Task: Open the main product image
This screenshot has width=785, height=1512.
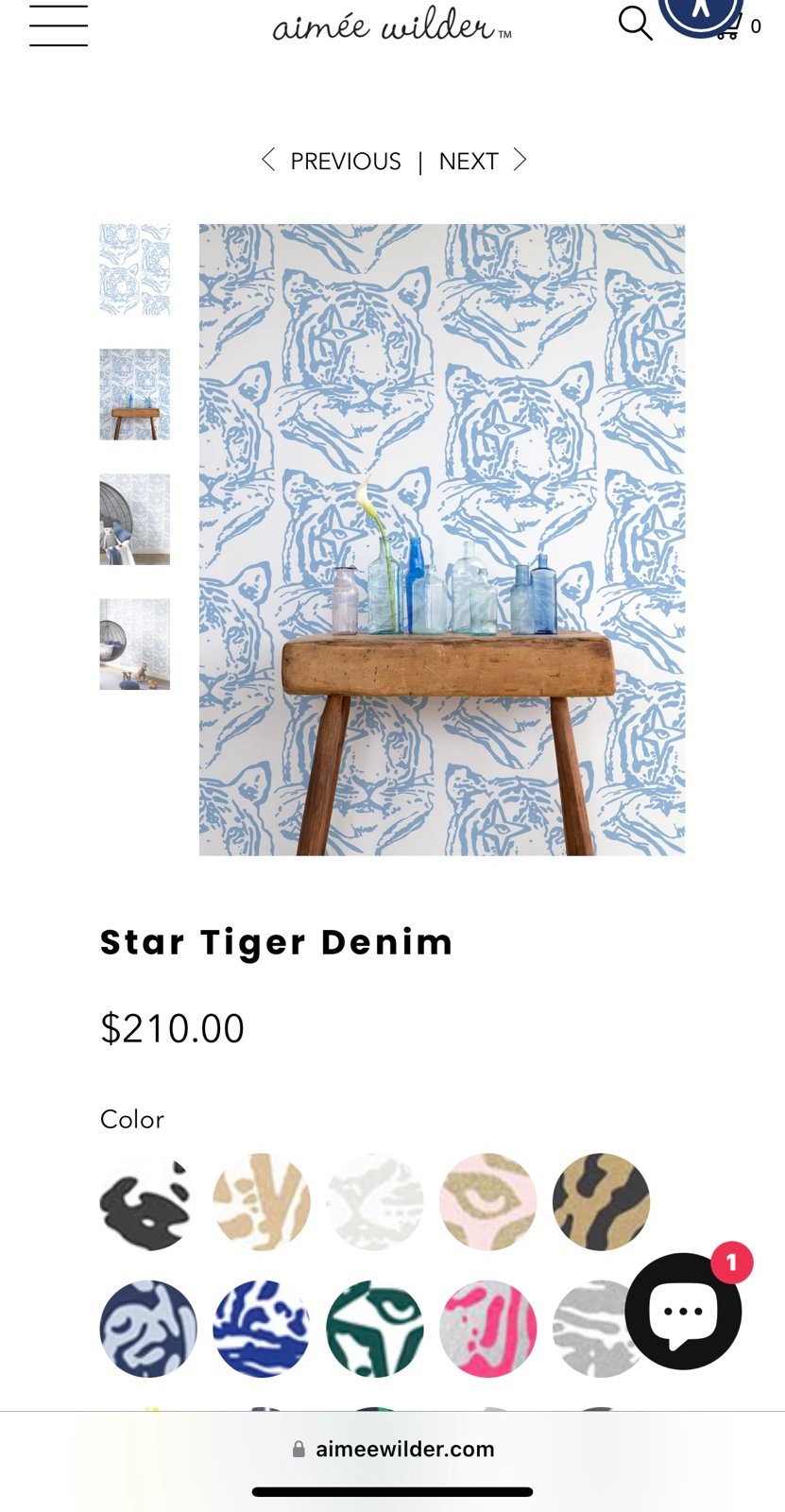Action: coord(442,540)
